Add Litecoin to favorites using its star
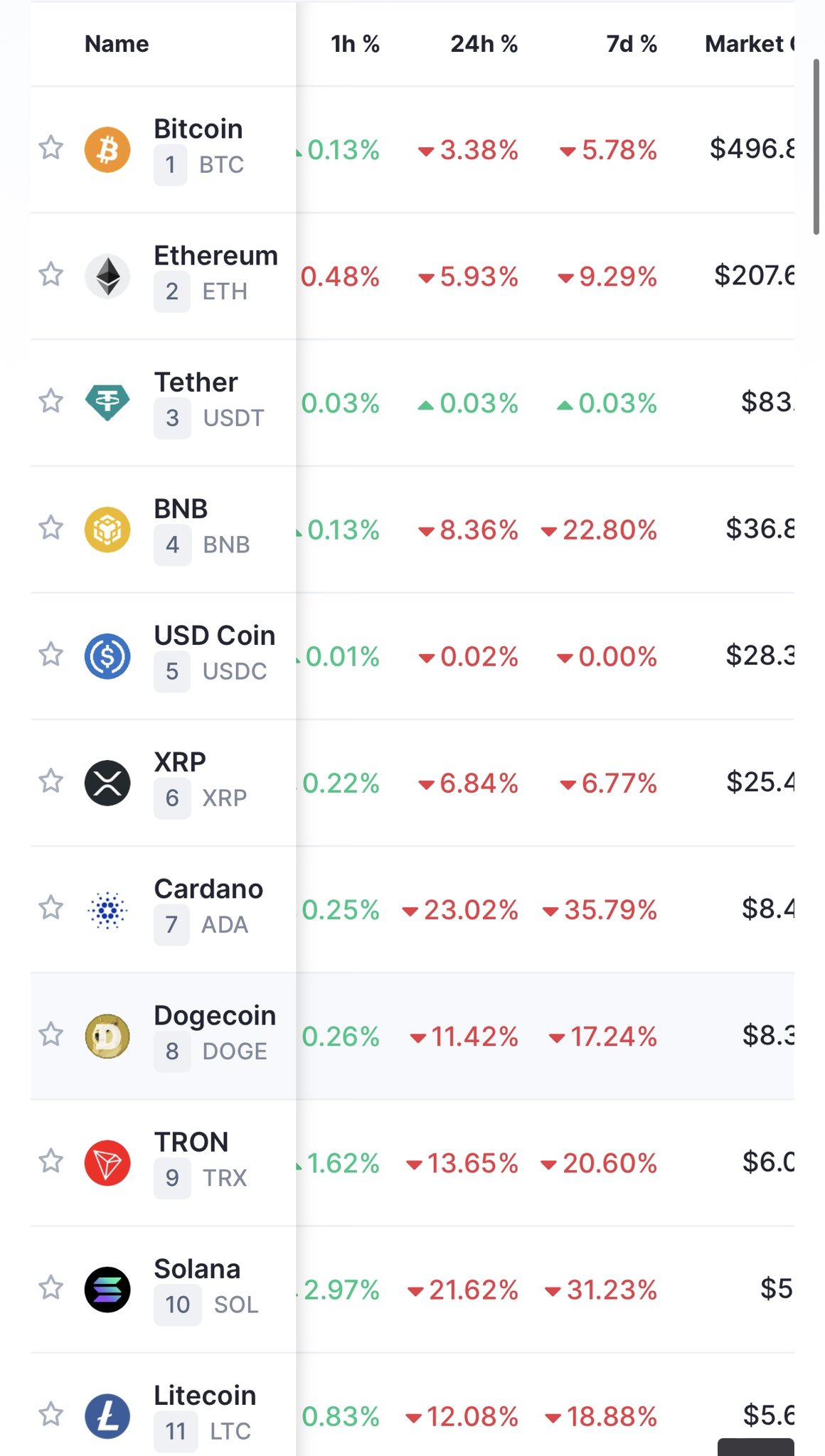 tap(50, 1414)
